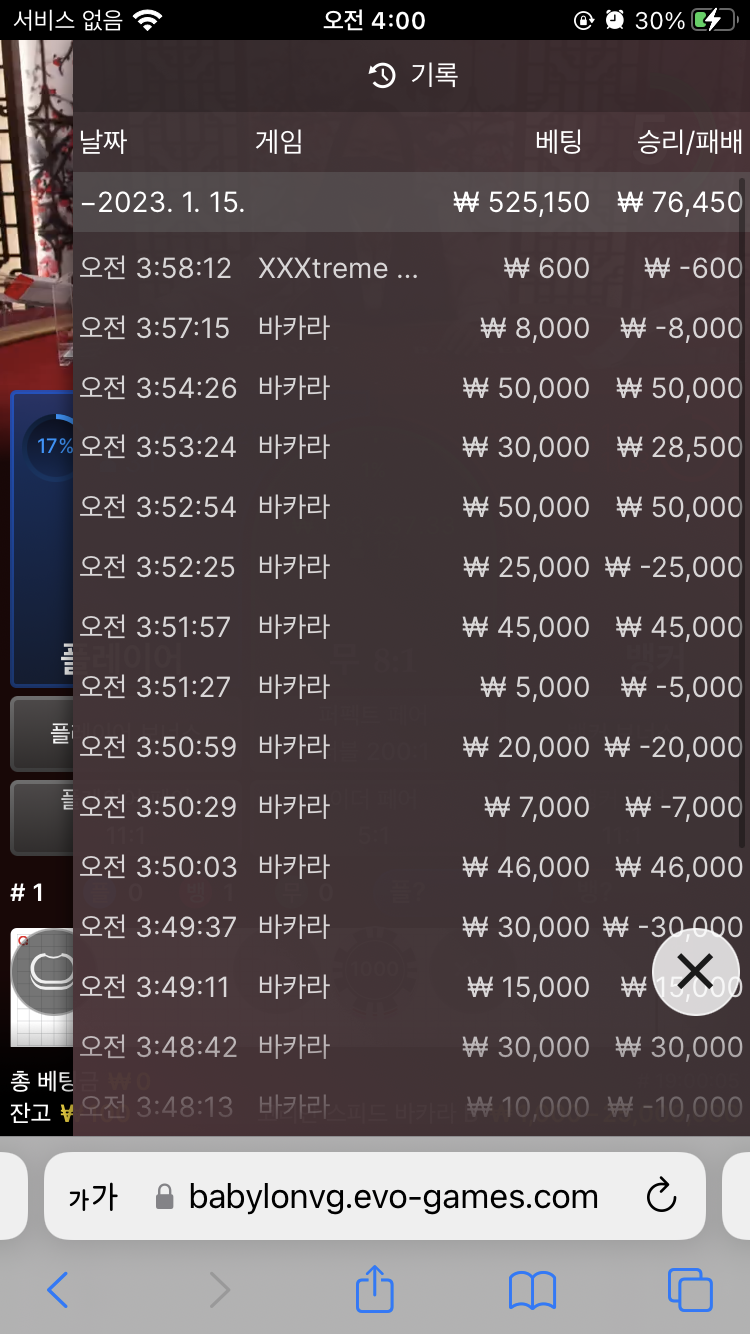Open the XXXtreme game record at 3:58:12

tap(410, 268)
